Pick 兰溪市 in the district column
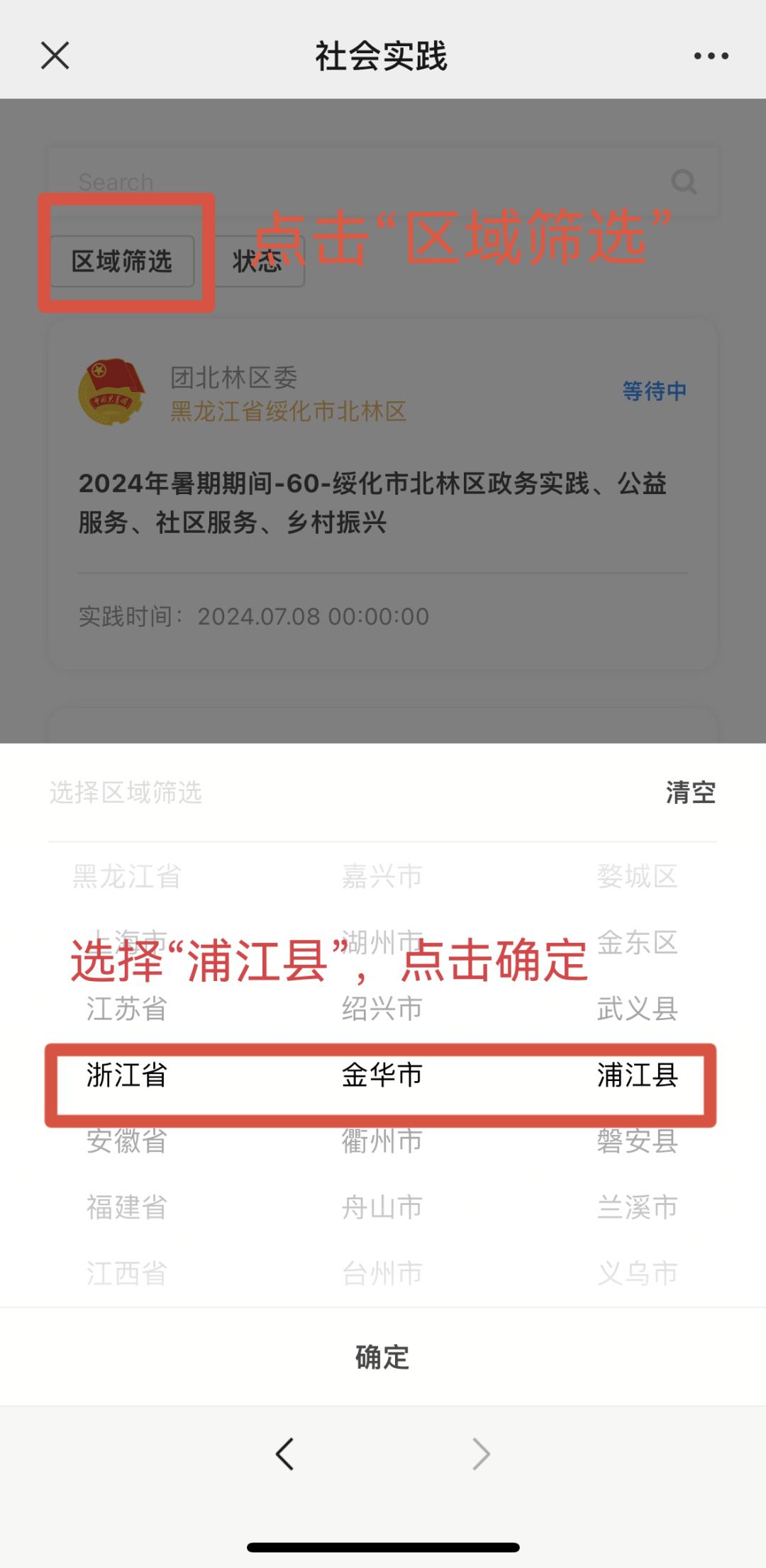 637,1207
